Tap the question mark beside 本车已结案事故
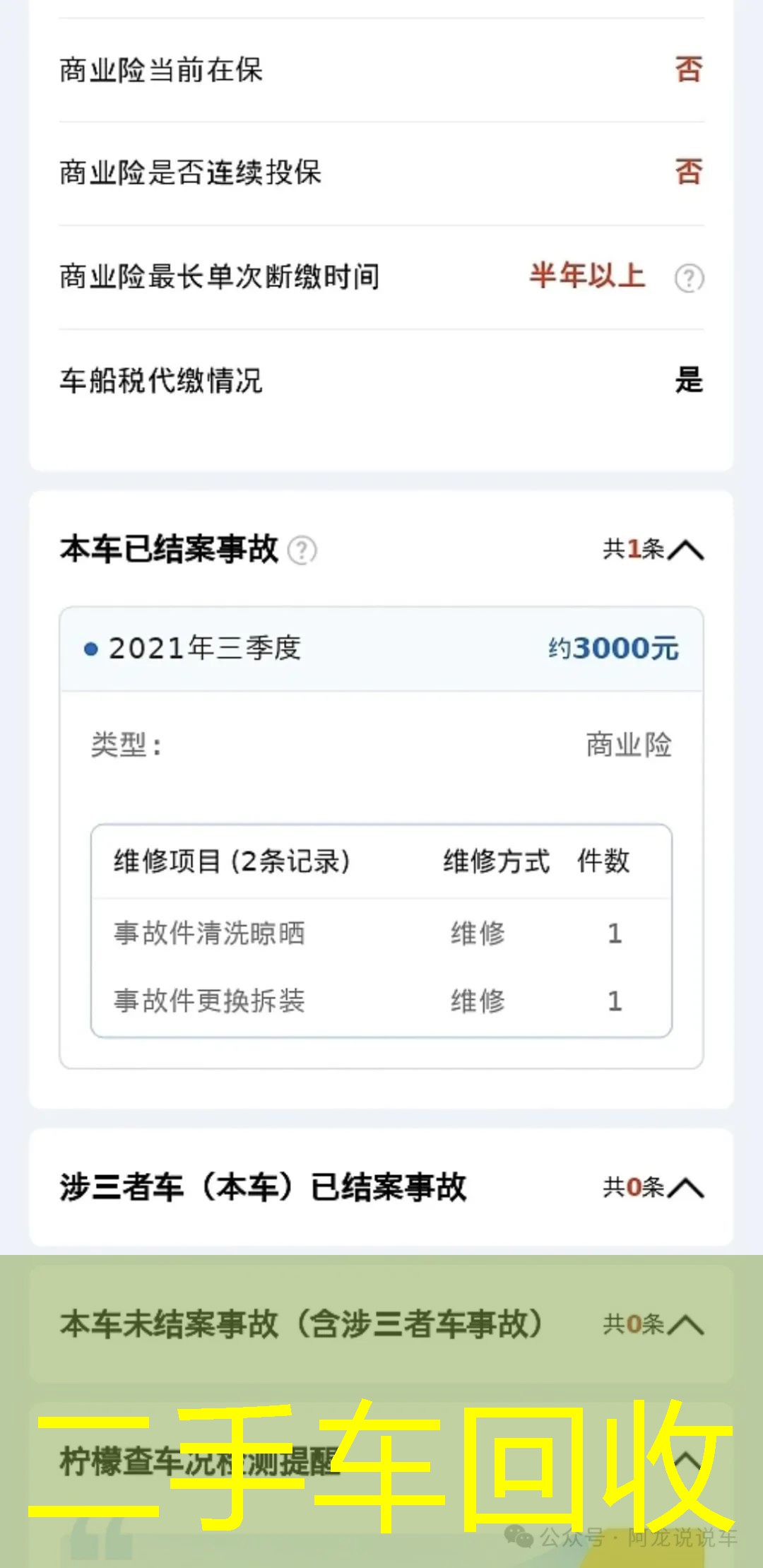Viewport: 763px width, 1568px height. click(x=302, y=550)
